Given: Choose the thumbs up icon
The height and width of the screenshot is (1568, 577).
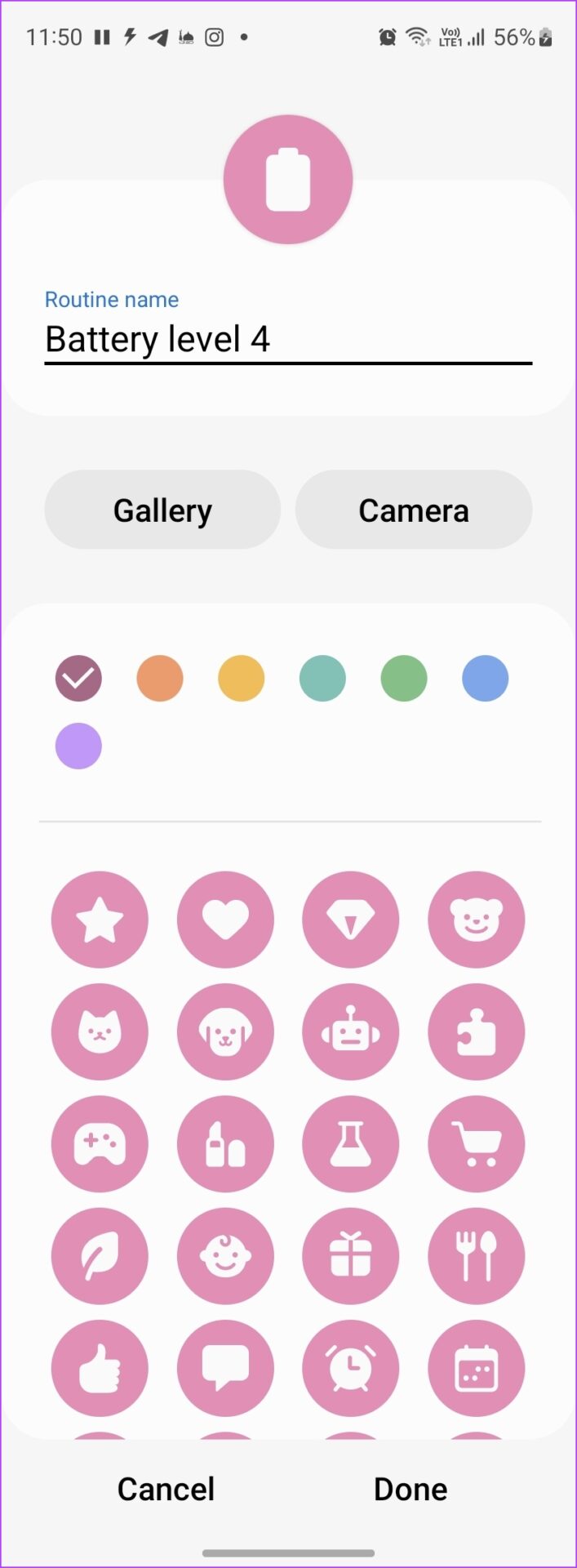Looking at the screenshot, I should [100, 1368].
